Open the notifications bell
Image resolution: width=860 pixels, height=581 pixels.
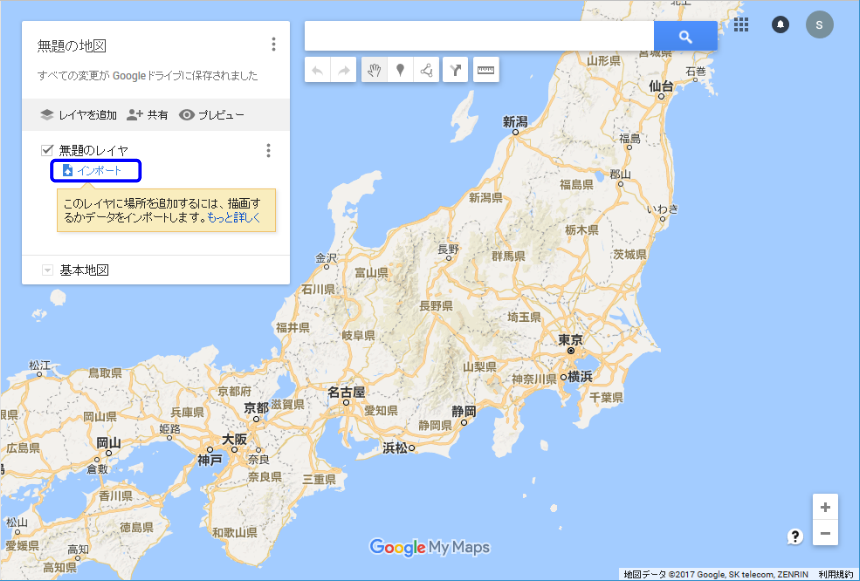780,24
